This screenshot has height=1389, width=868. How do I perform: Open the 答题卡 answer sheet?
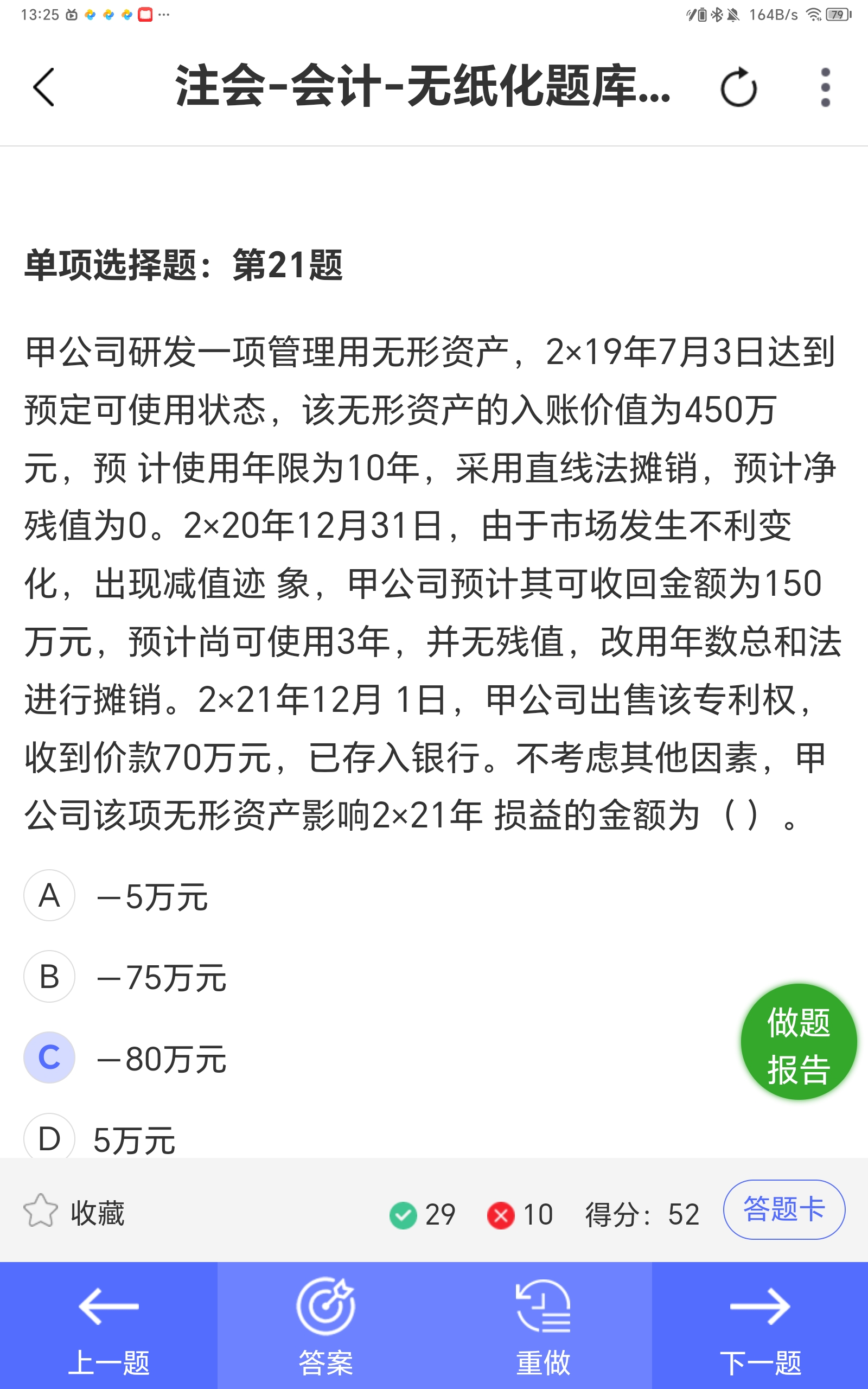[x=783, y=1209]
